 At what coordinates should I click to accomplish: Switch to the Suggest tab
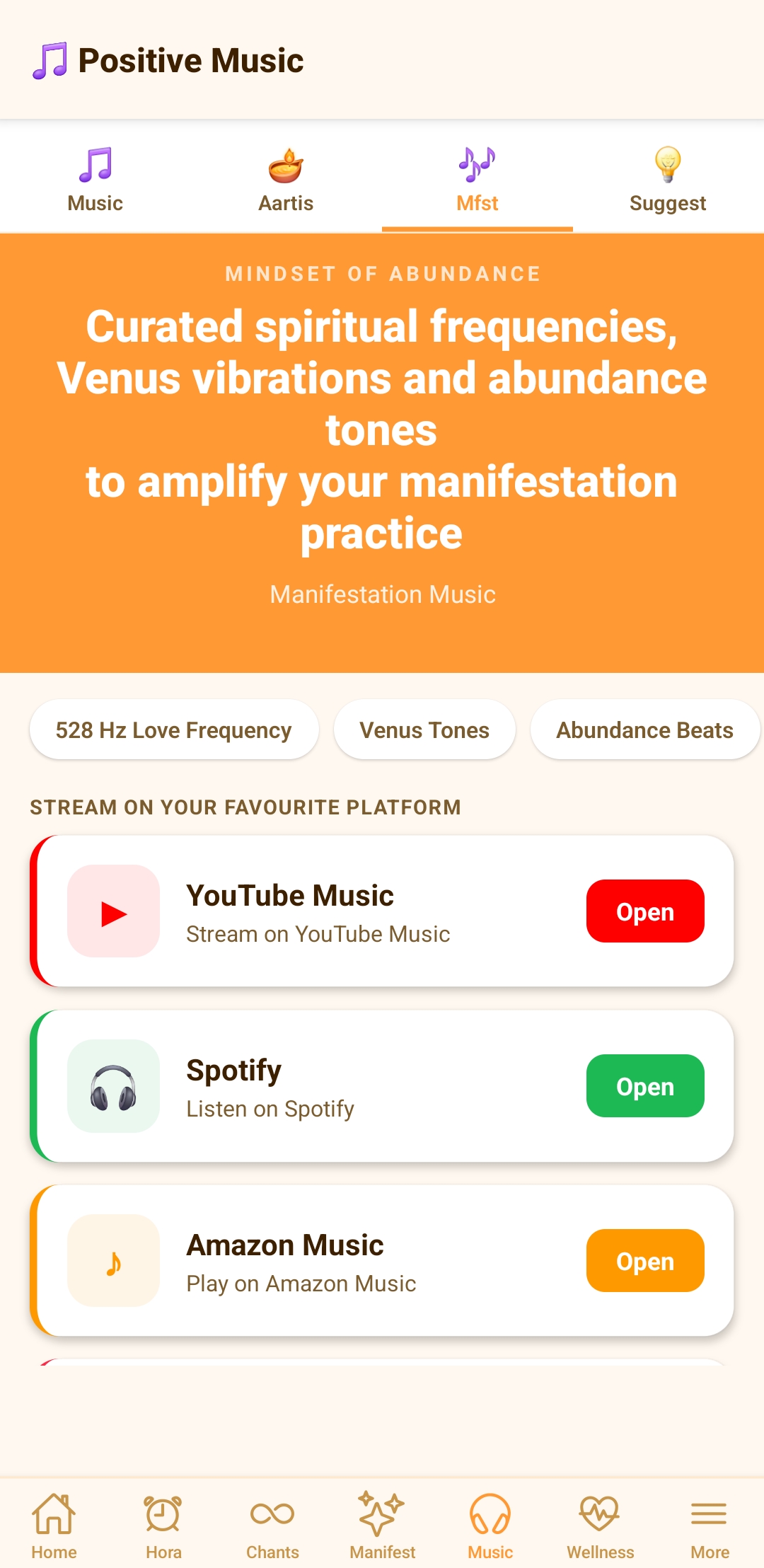(x=667, y=177)
